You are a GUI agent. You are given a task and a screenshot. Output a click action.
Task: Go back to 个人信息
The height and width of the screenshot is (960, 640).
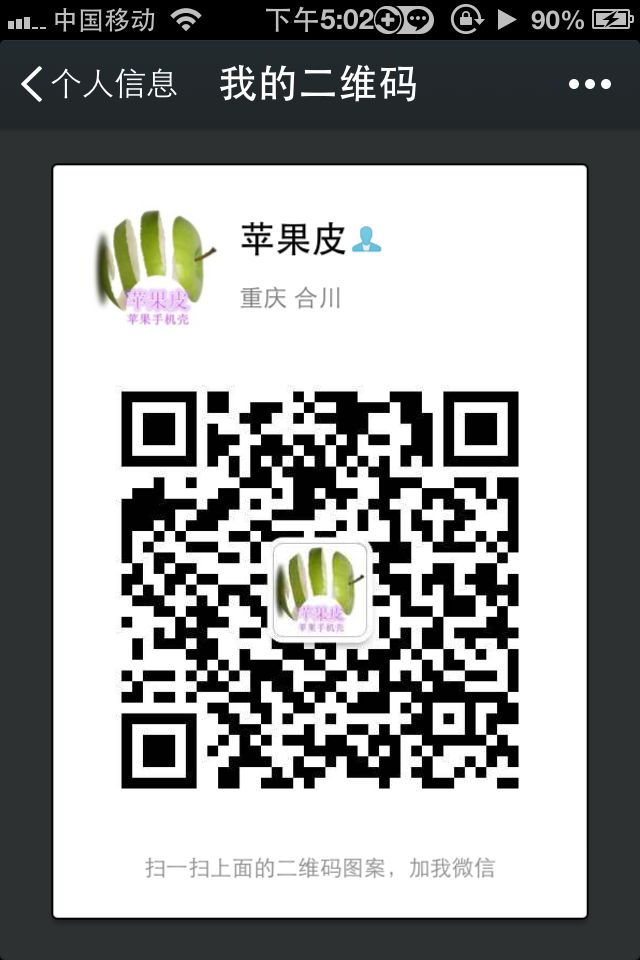(x=98, y=84)
